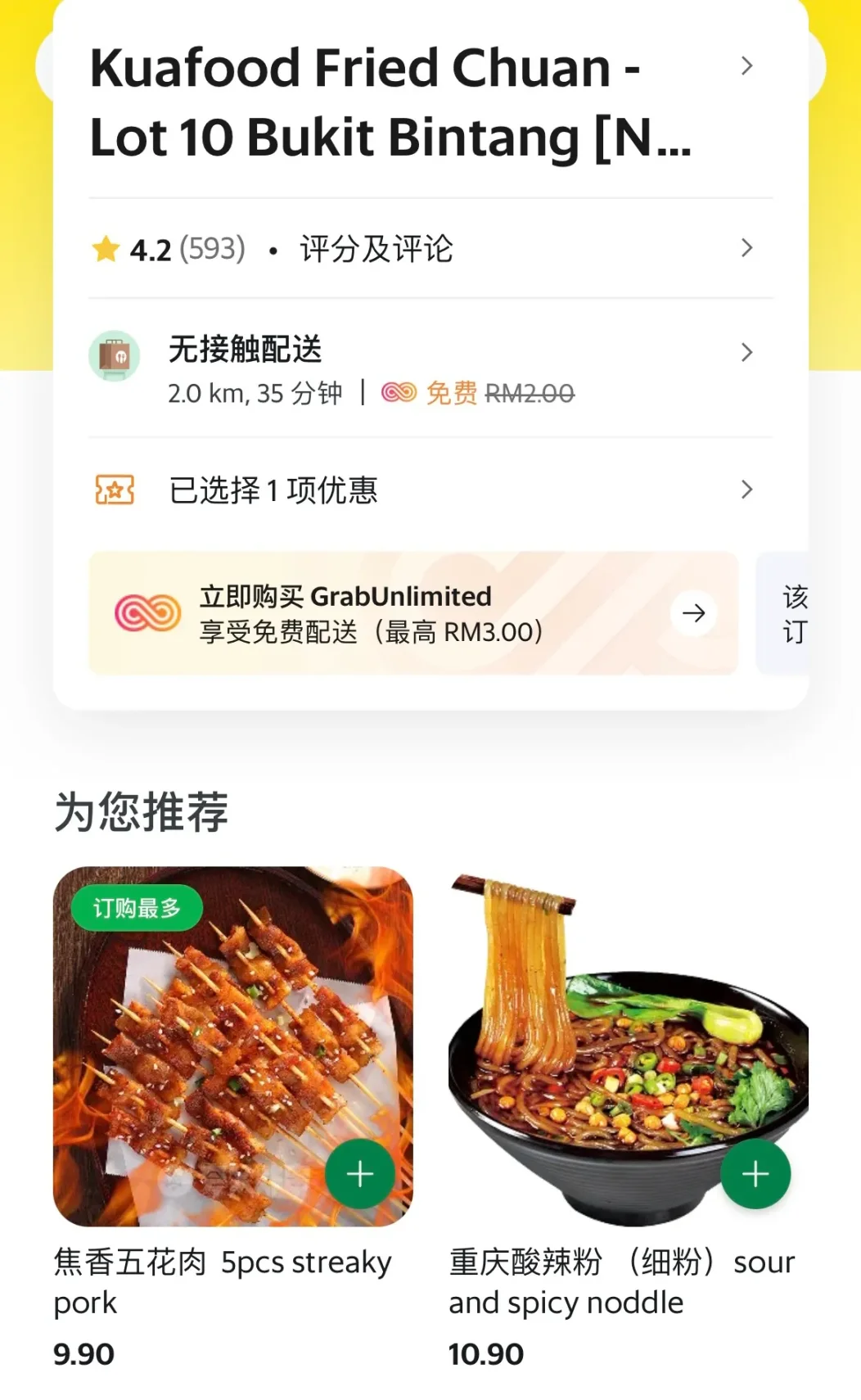Click the 4.2 (593) rating score
The image size is (861, 1400).
[x=184, y=248]
